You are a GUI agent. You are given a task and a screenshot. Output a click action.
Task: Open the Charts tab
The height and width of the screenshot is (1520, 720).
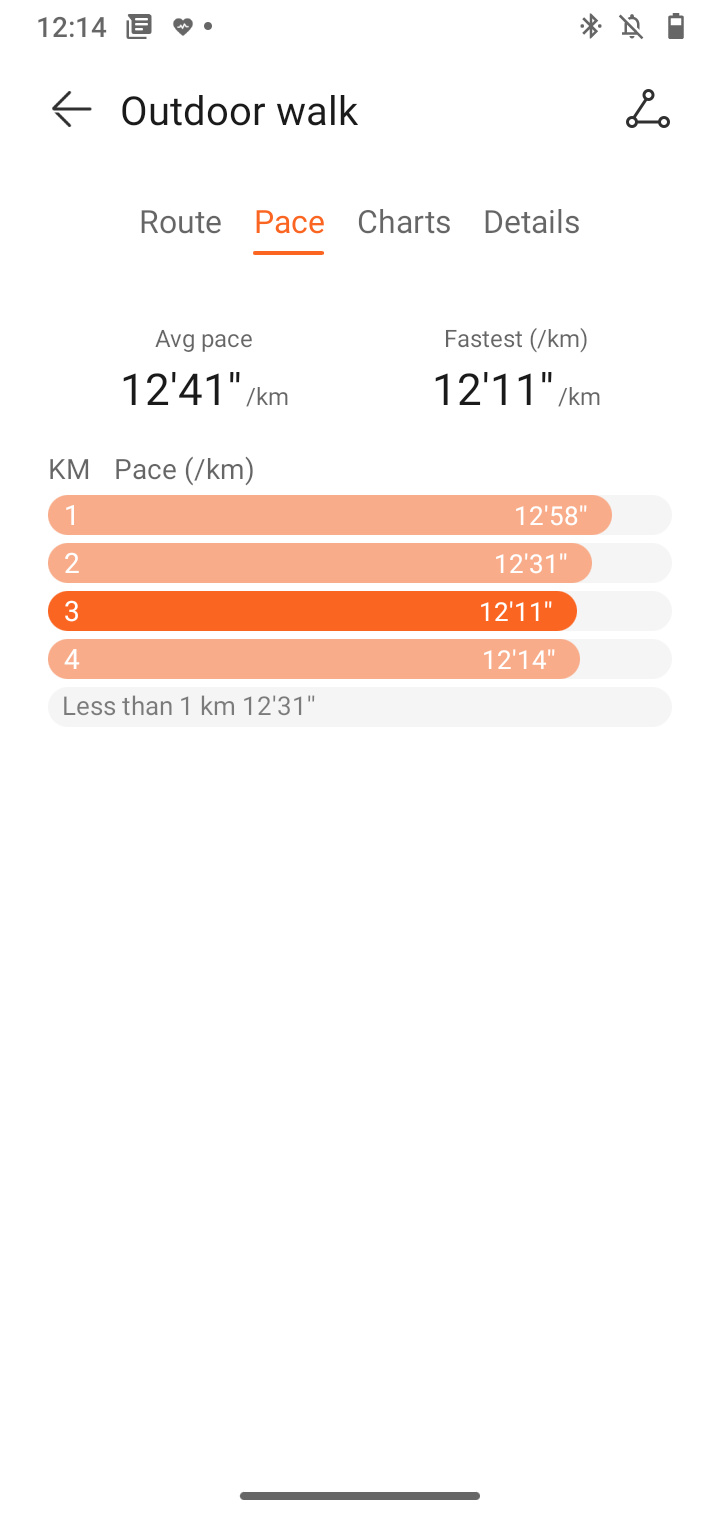point(404,222)
